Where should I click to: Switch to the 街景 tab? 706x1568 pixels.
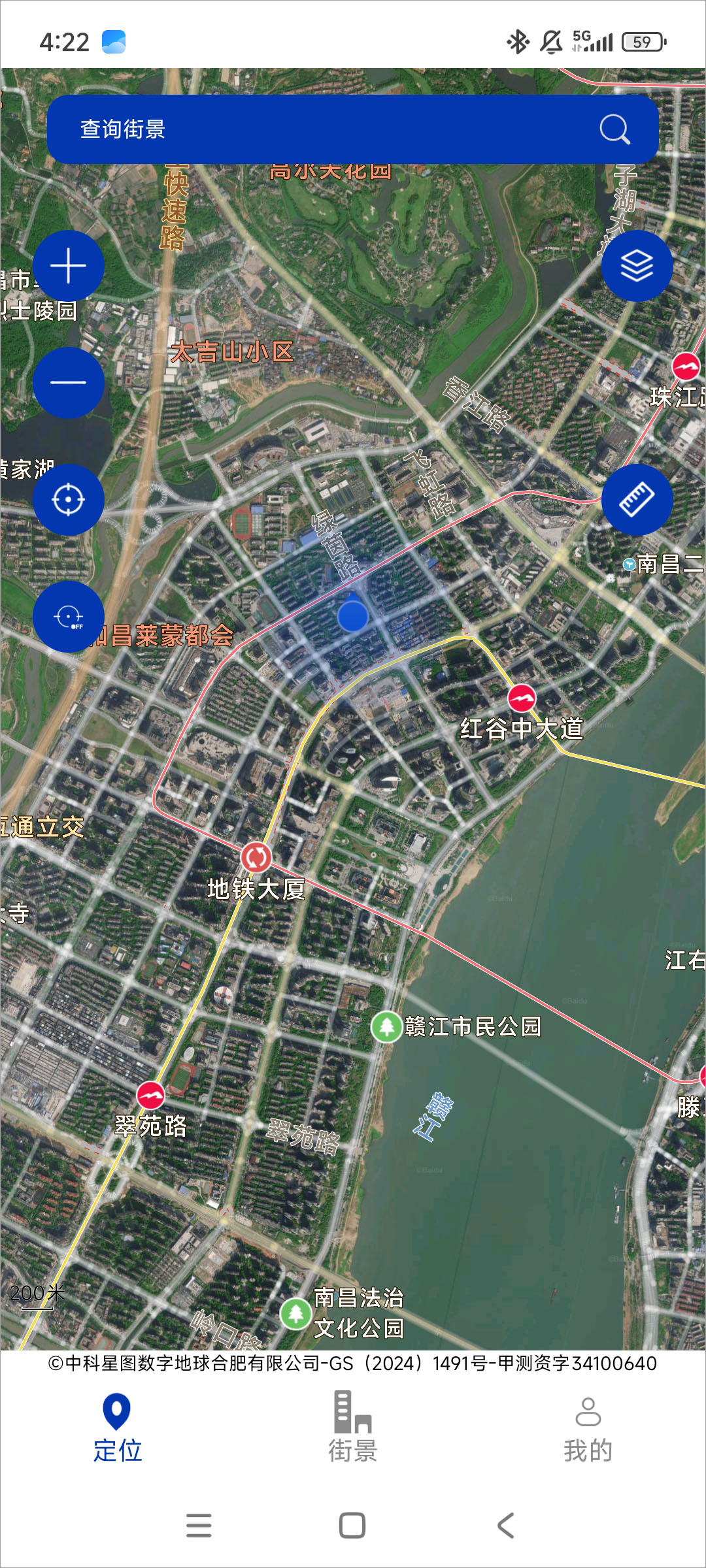(353, 1428)
